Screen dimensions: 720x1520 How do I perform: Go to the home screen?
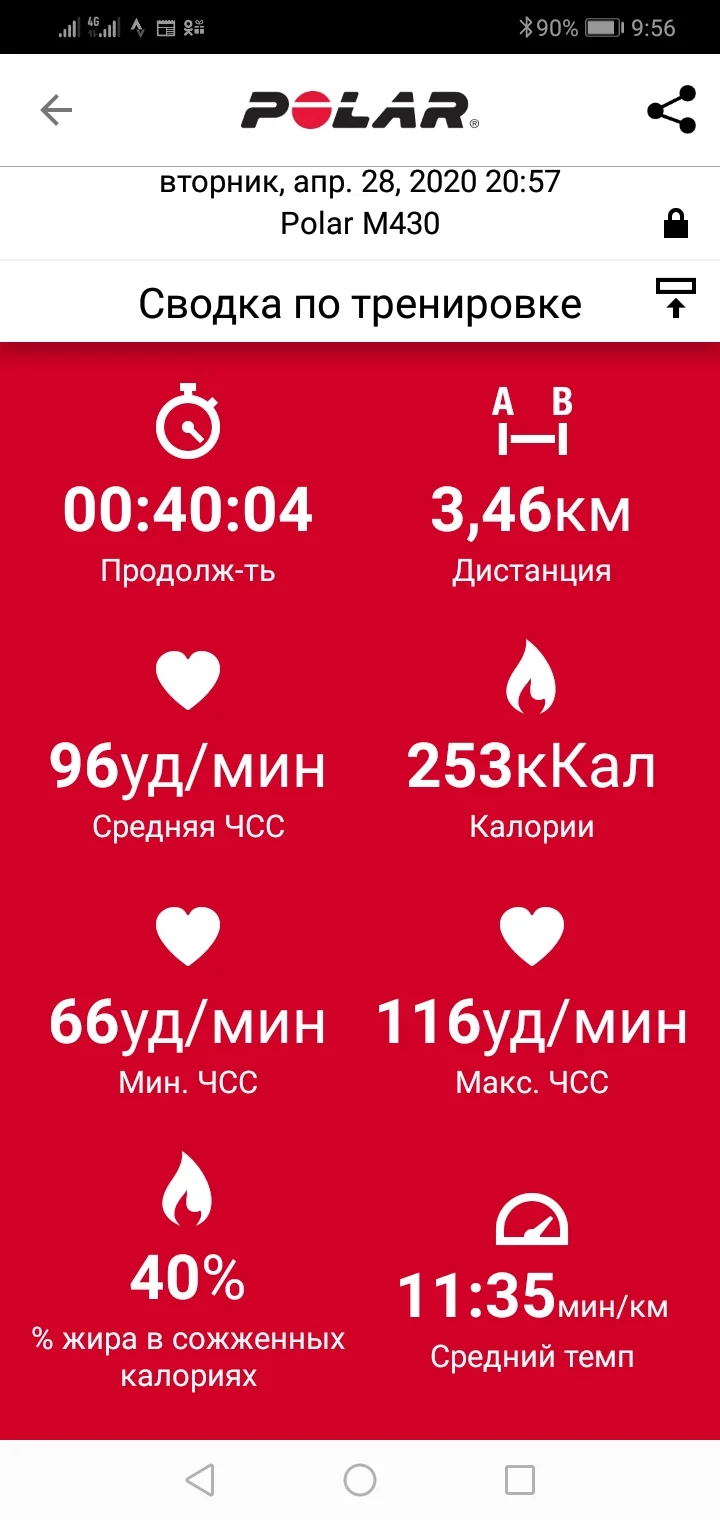[360, 1479]
